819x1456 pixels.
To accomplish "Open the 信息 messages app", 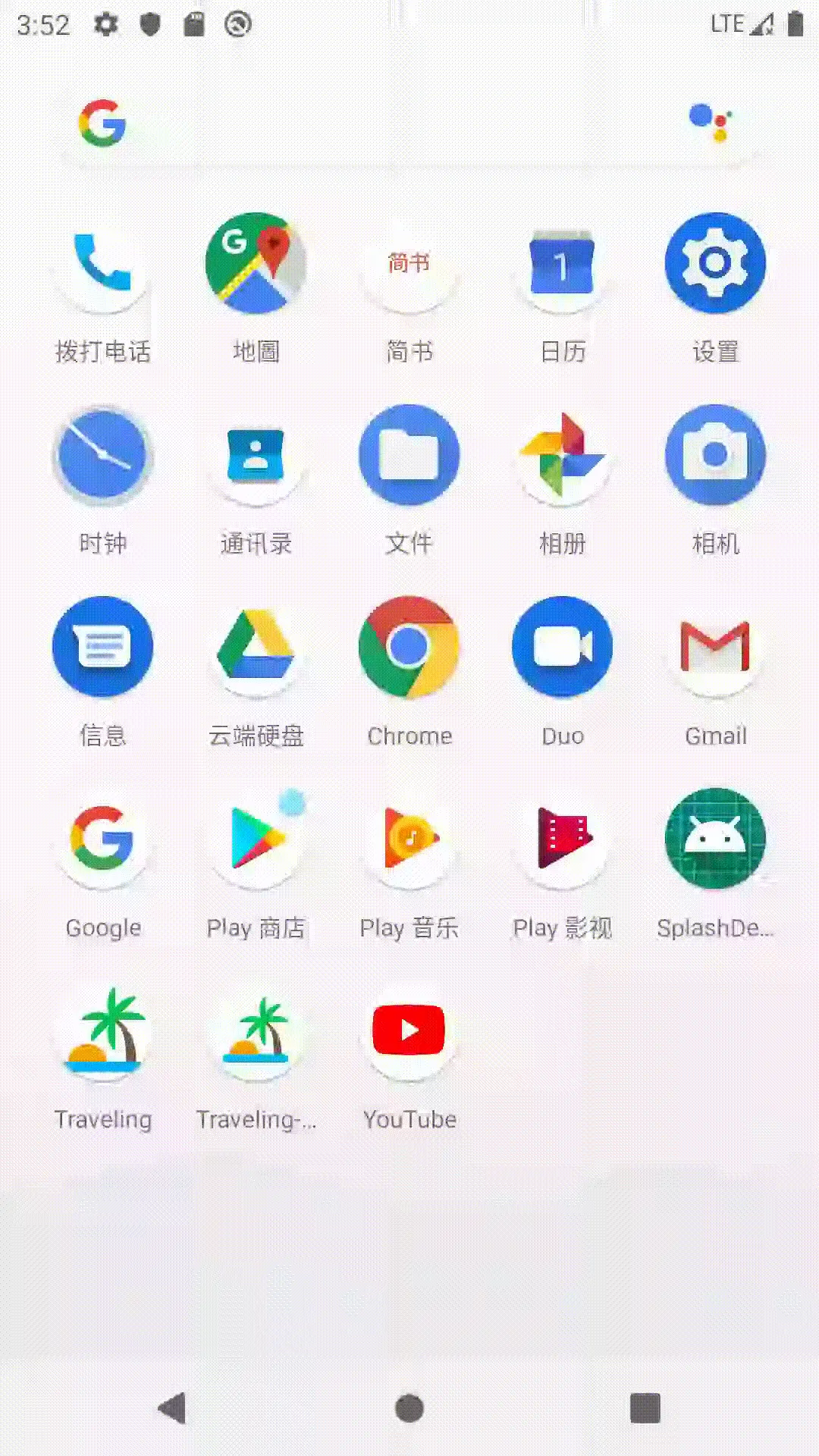I will (103, 648).
